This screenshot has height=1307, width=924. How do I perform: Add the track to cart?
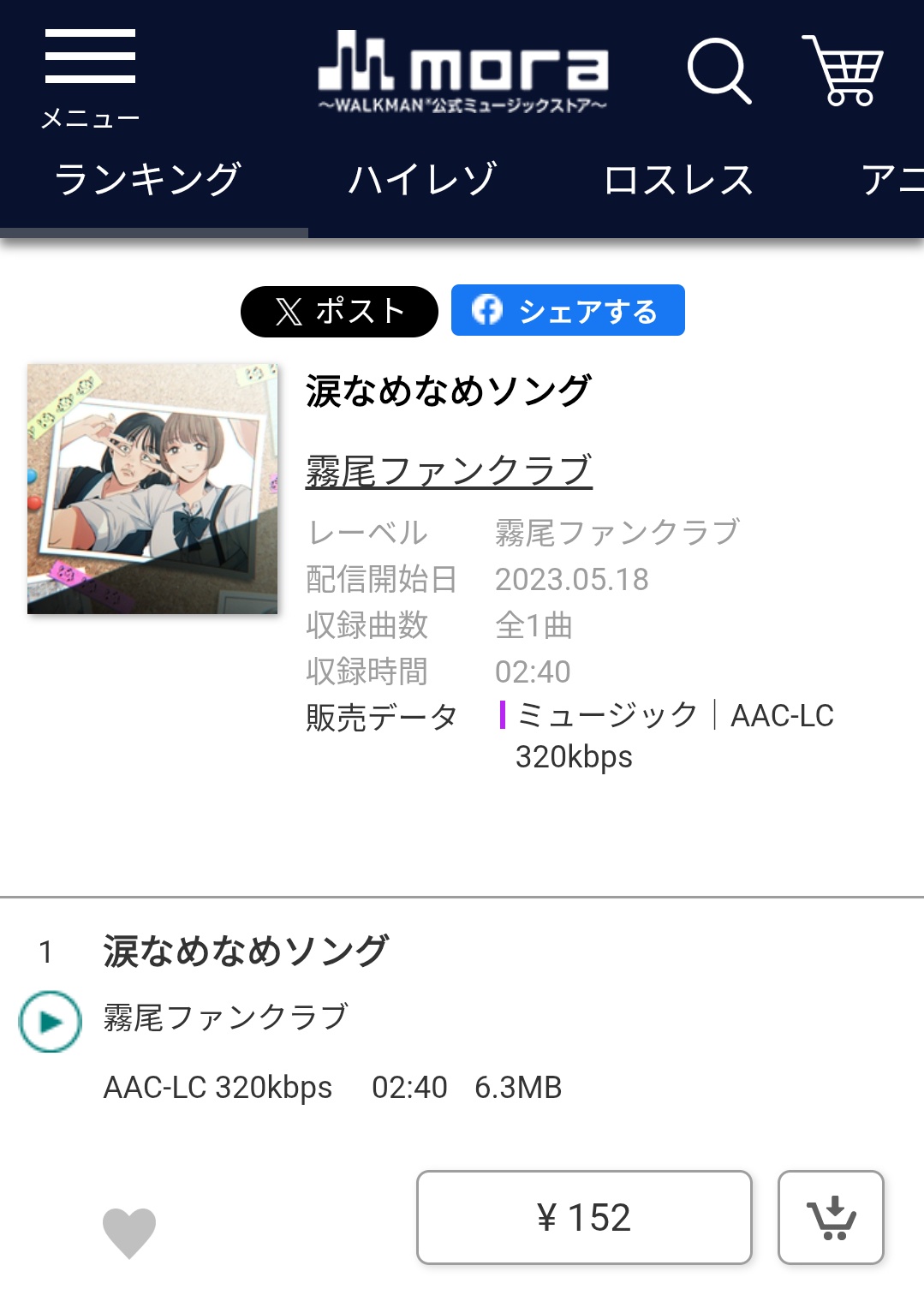[x=831, y=1217]
